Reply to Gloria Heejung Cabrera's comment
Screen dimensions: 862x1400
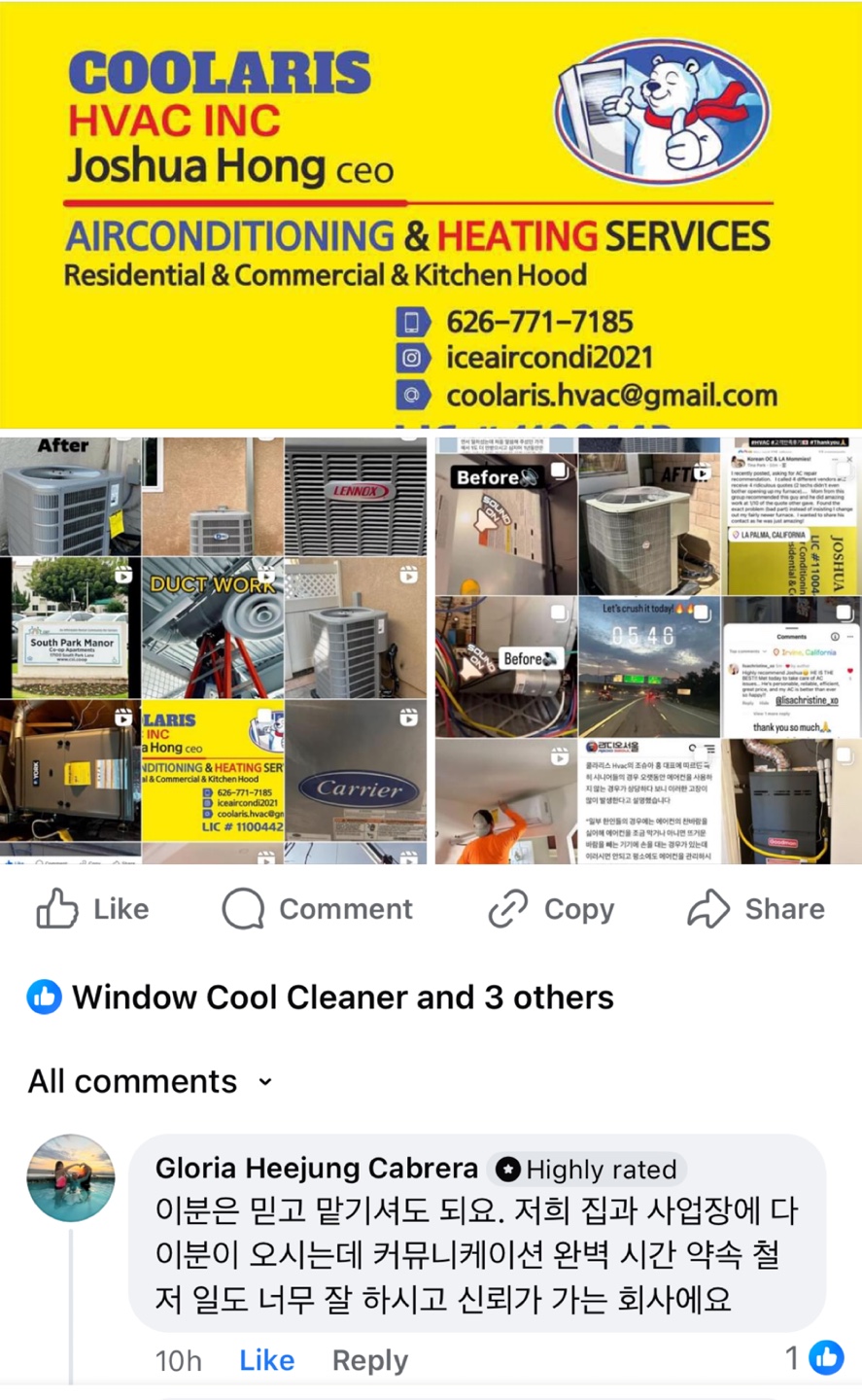[x=369, y=1360]
